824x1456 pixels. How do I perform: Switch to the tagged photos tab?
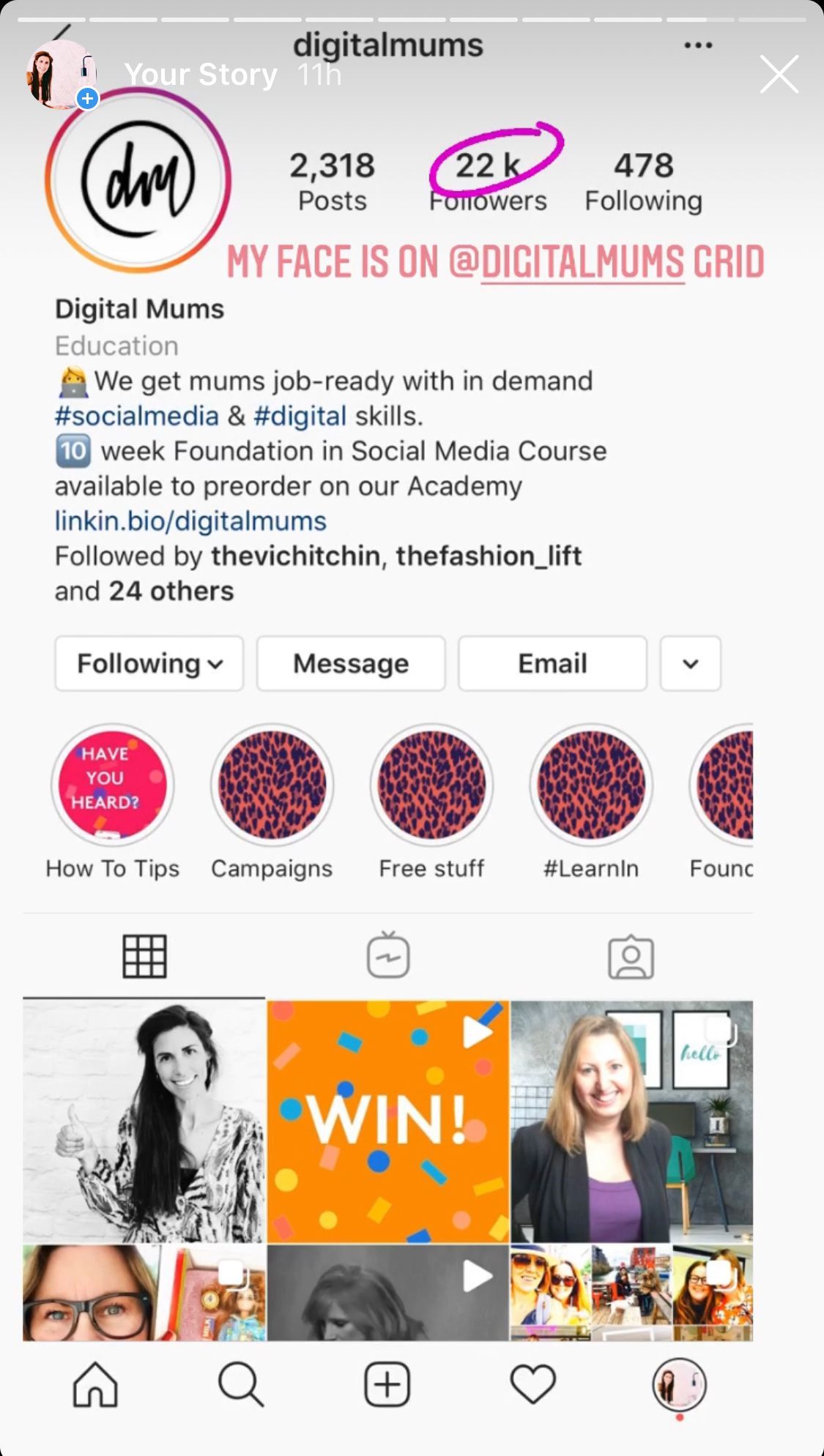click(631, 955)
